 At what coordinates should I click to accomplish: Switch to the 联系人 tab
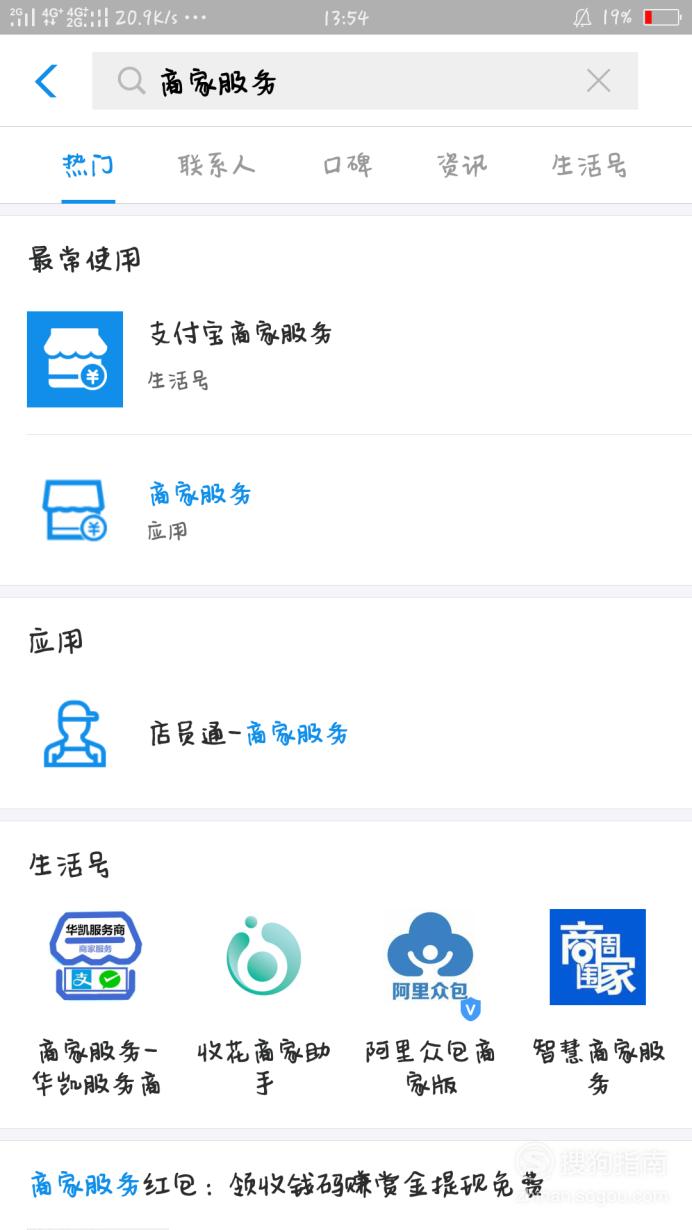click(217, 165)
